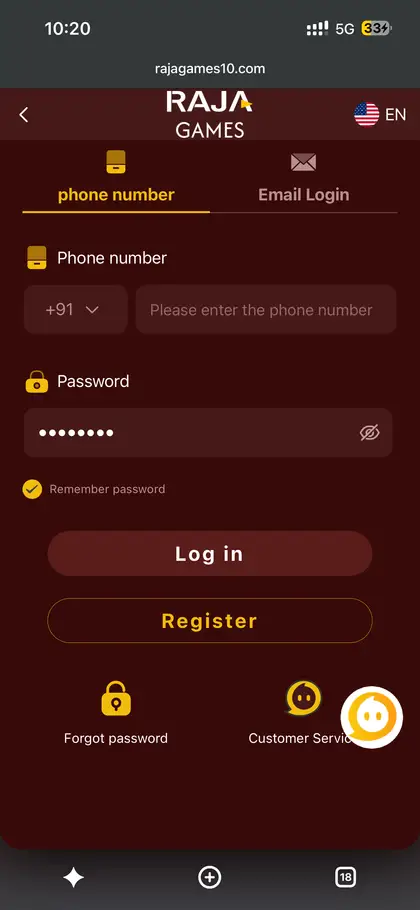Viewport: 420px width, 910px height.
Task: Add a new browser tab with plus
Action: point(209,877)
